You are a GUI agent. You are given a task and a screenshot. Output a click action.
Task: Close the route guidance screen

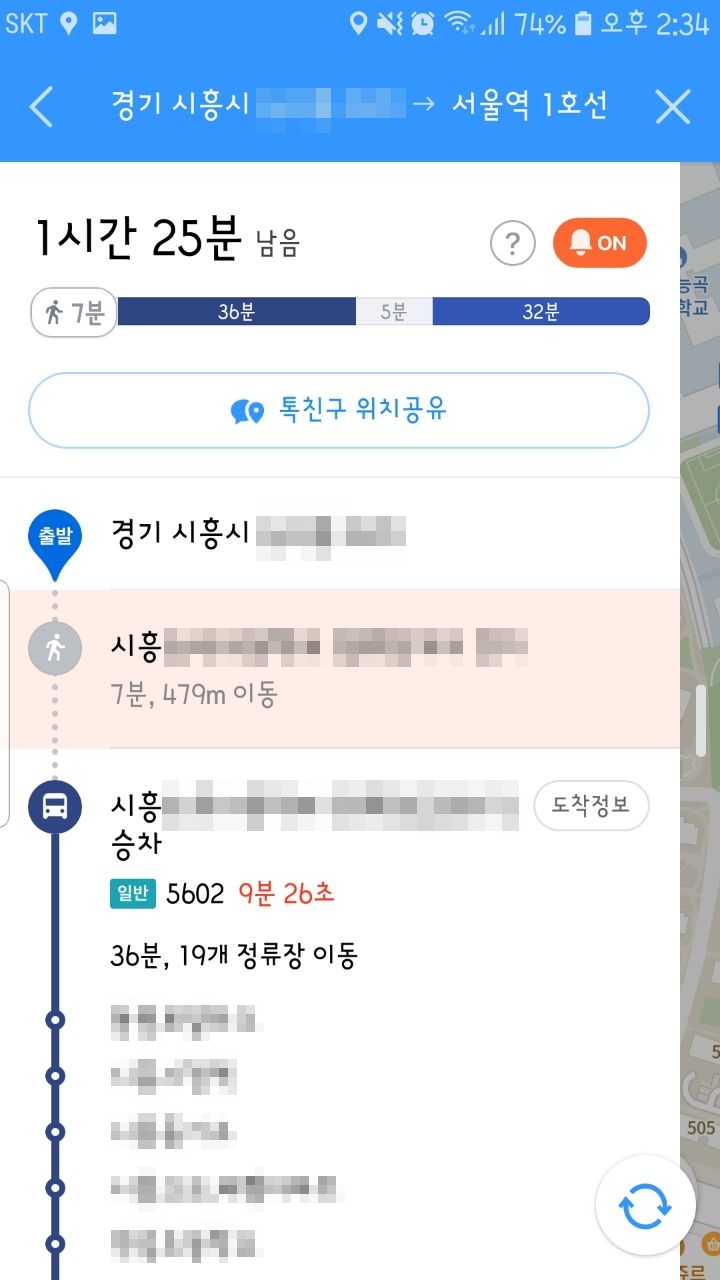pos(673,107)
